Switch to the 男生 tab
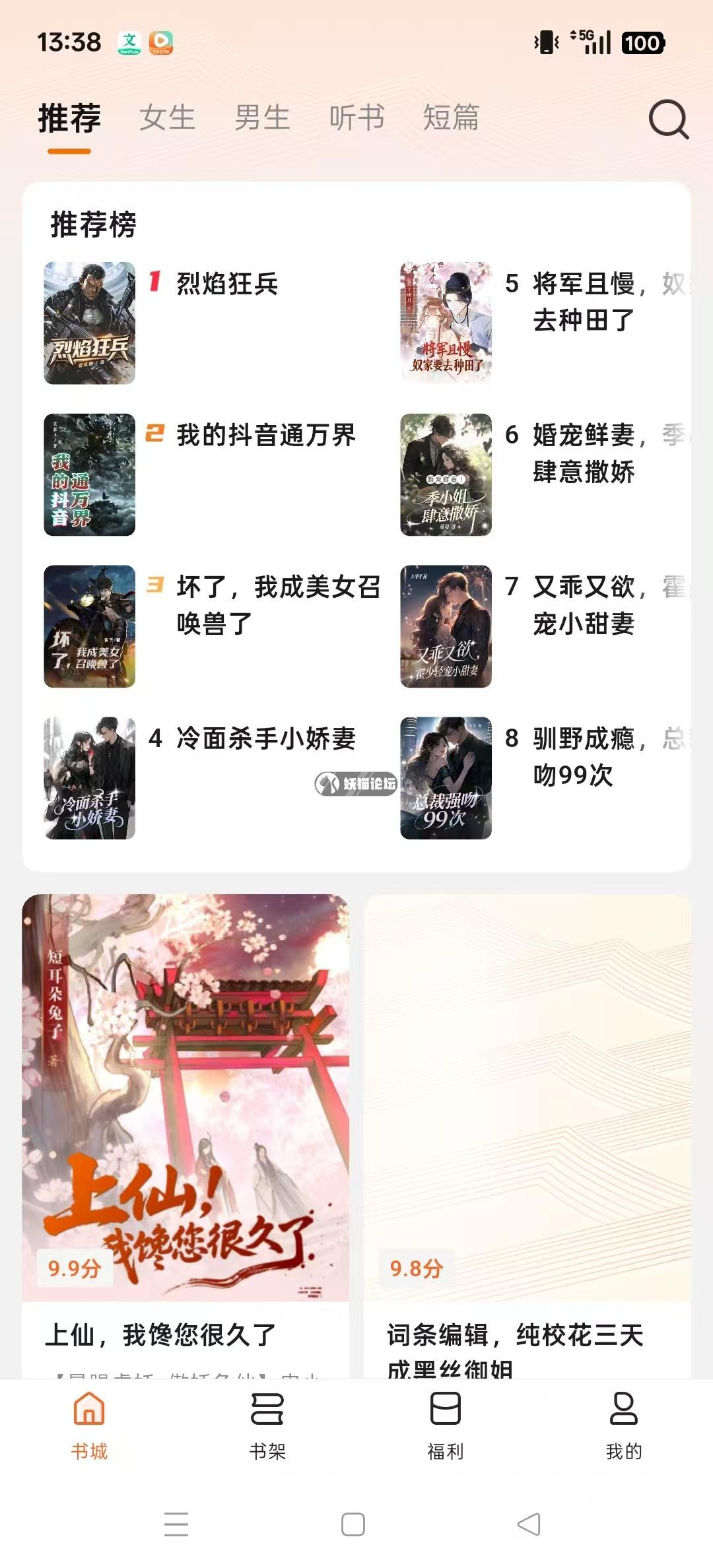This screenshot has height=1568, width=713. (262, 118)
